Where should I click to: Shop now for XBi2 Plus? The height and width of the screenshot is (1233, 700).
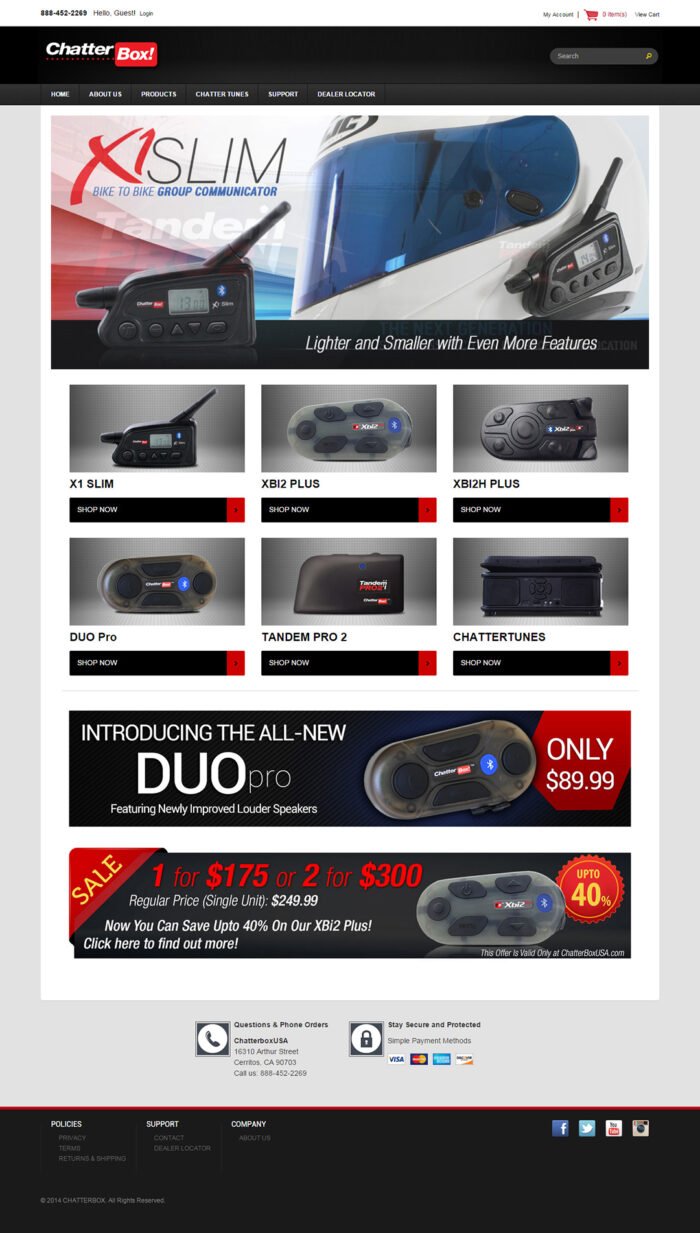coord(349,510)
